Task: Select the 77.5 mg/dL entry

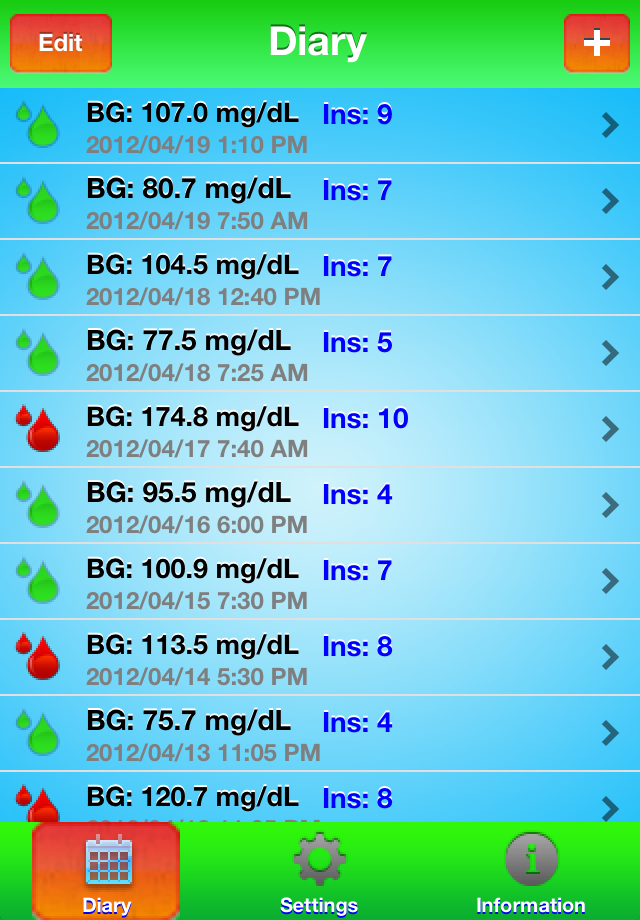Action: click(x=320, y=355)
